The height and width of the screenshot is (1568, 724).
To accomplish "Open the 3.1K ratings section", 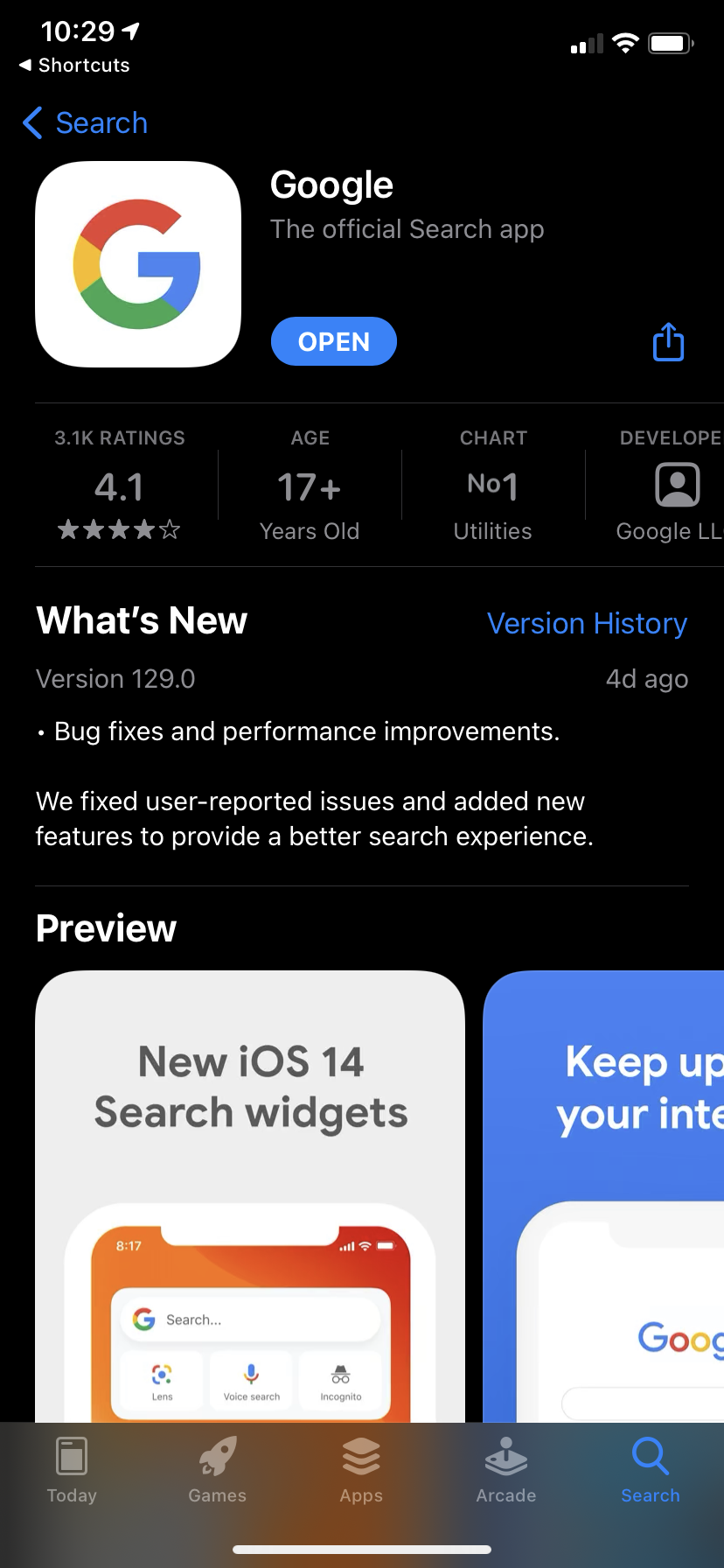I will pos(120,486).
